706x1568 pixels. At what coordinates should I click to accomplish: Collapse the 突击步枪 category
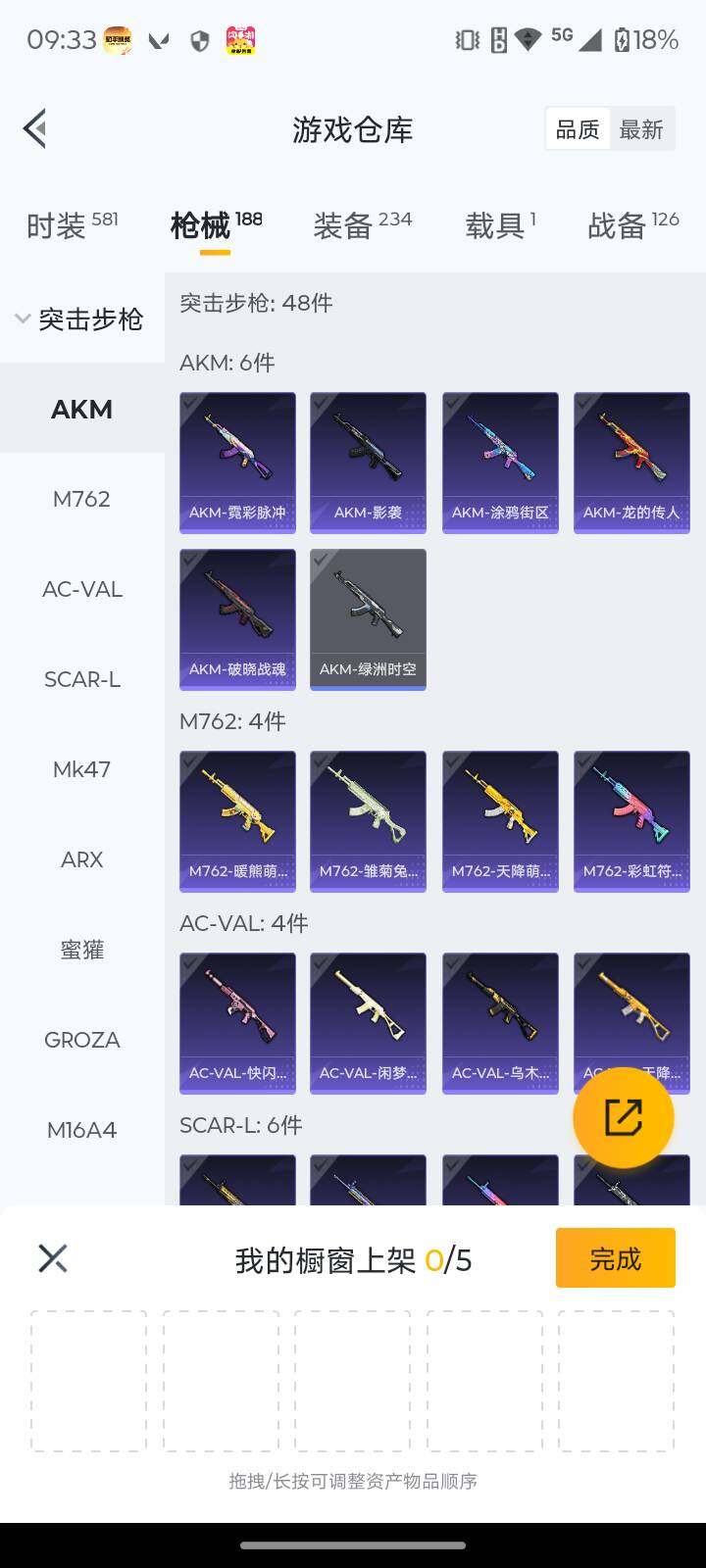(80, 319)
